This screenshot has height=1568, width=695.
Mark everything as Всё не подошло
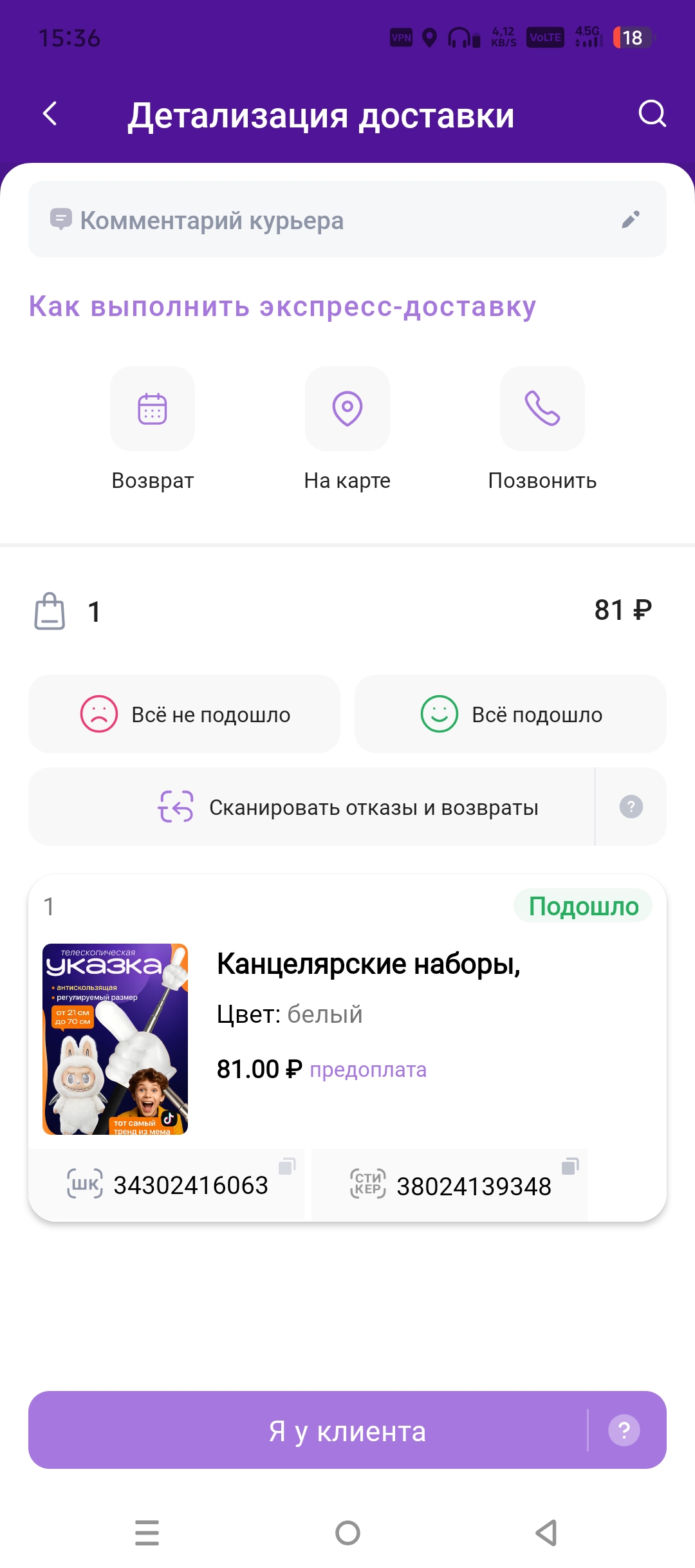(x=185, y=714)
